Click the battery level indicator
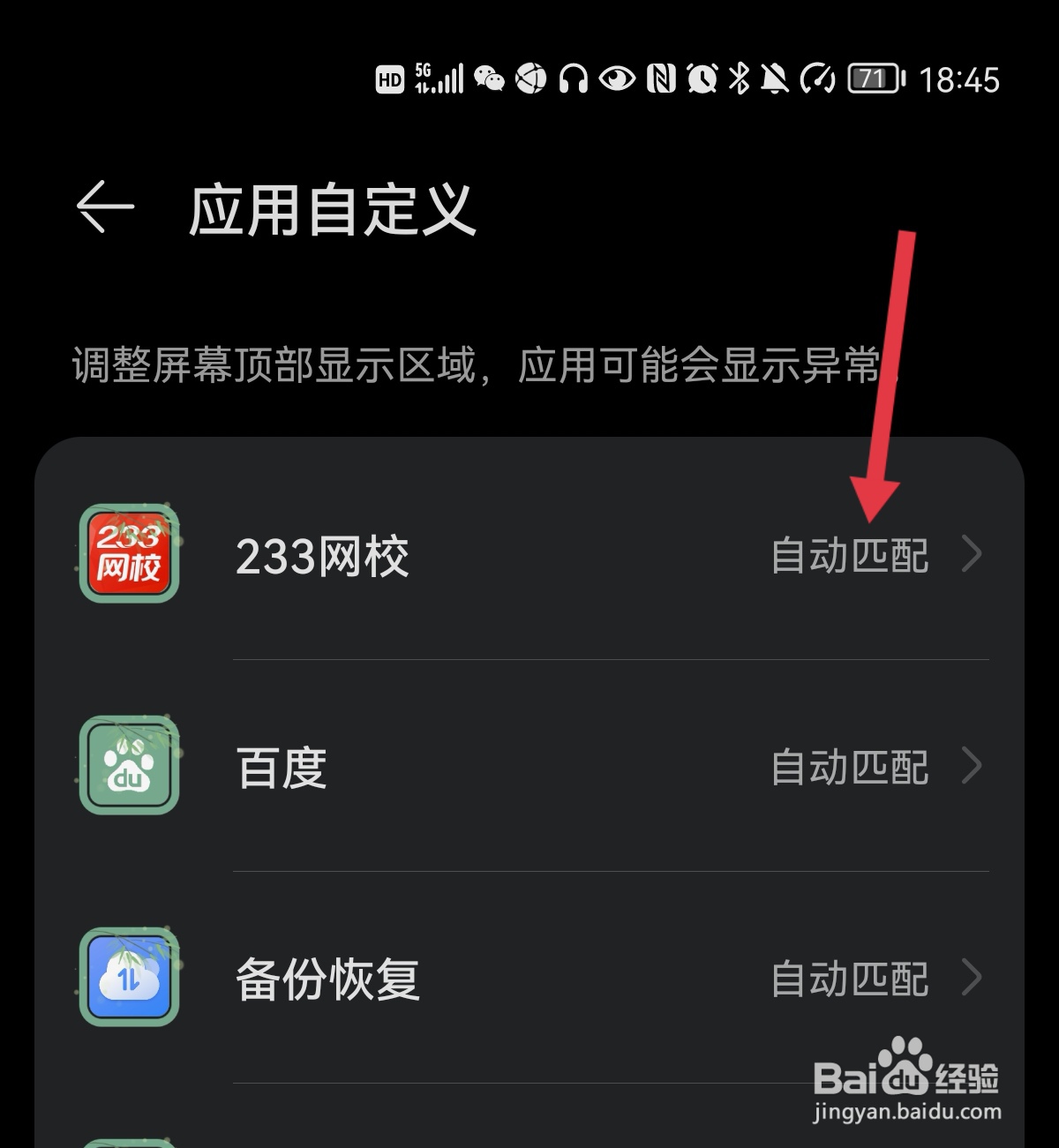This screenshot has width=1059, height=1148. (x=875, y=80)
